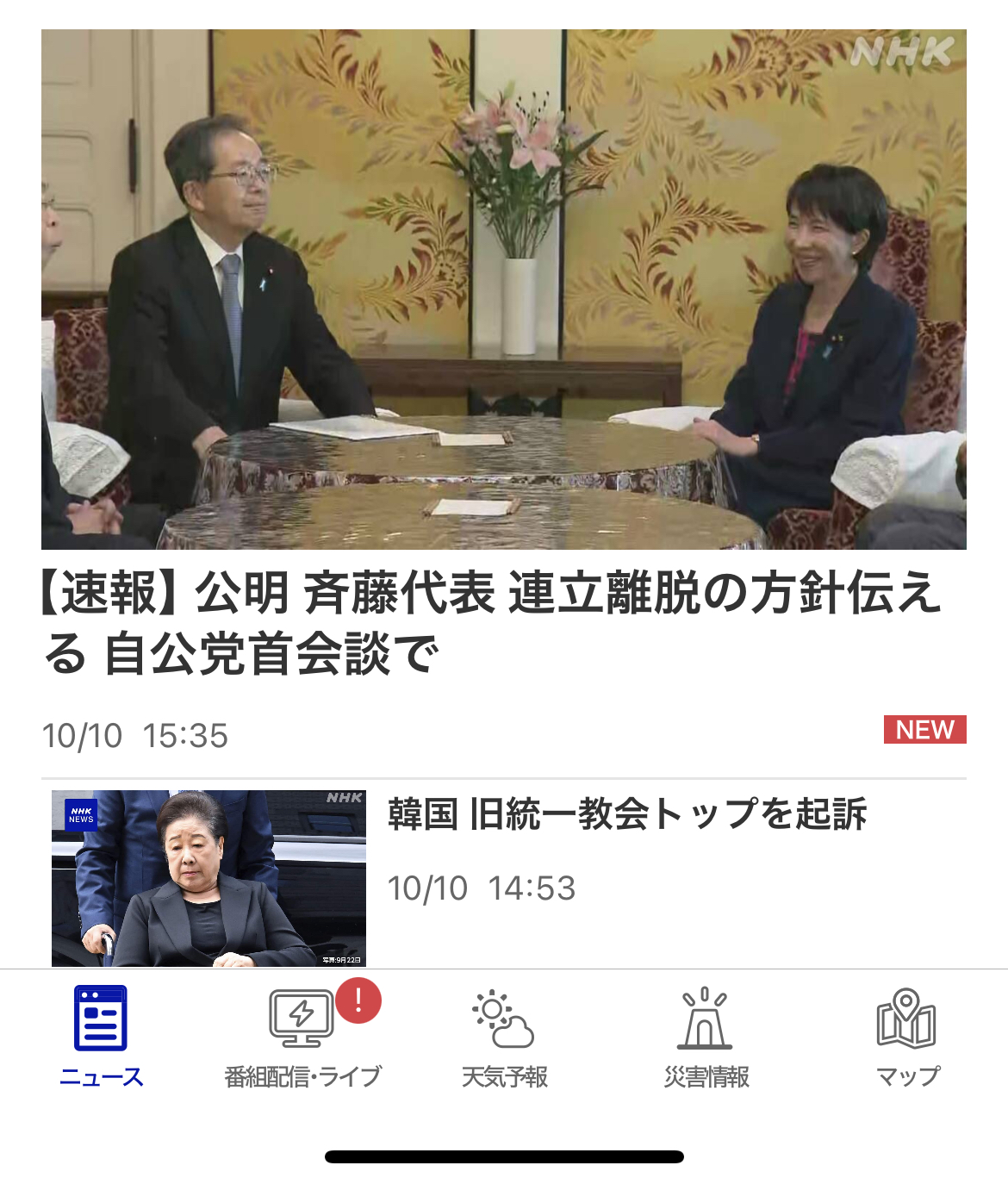1008x1184 pixels.
Task: Open the breaking news on 公明 斉藤代表 連立離脱
Action: click(491, 622)
